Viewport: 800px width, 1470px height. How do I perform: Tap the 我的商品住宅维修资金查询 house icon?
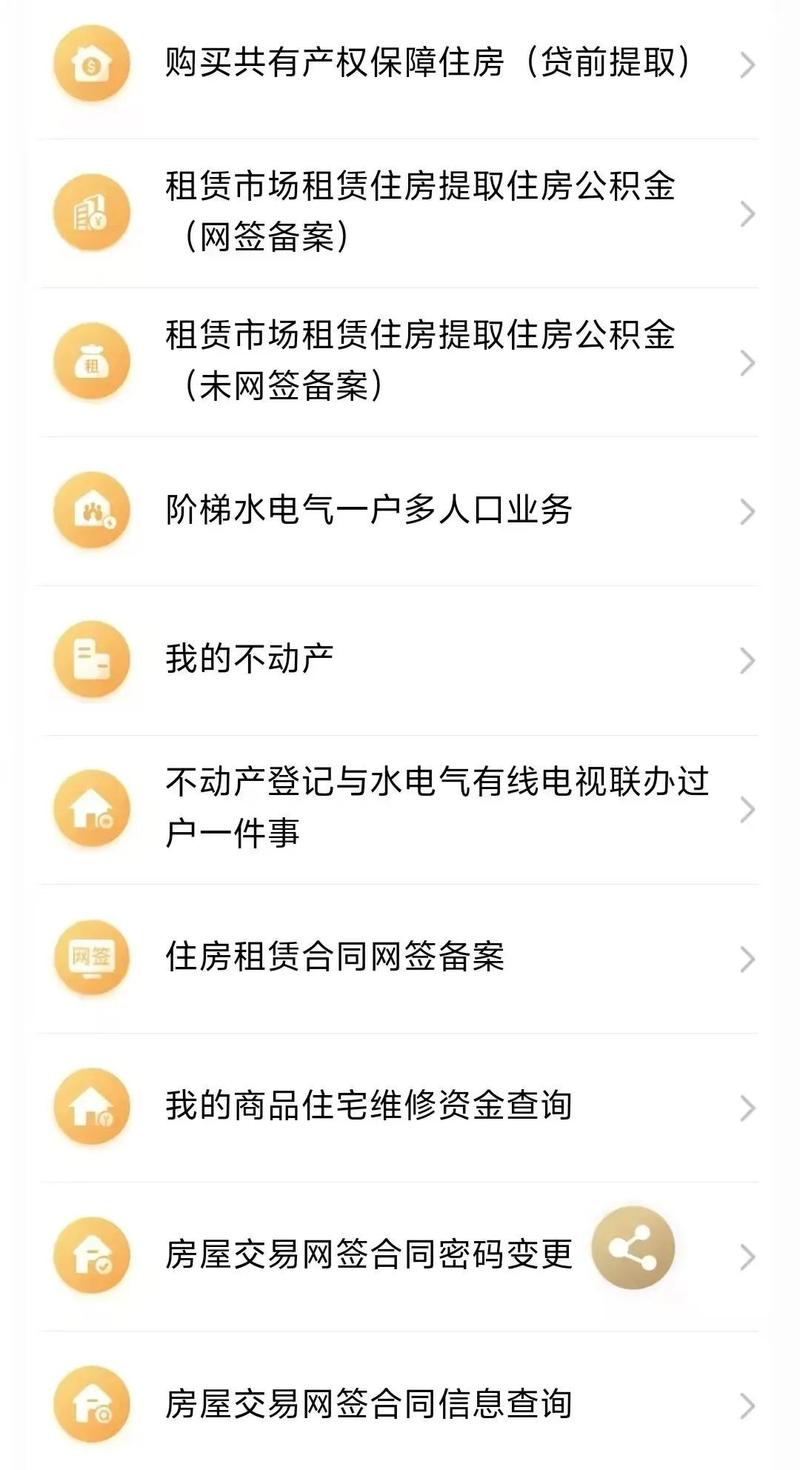point(92,1107)
